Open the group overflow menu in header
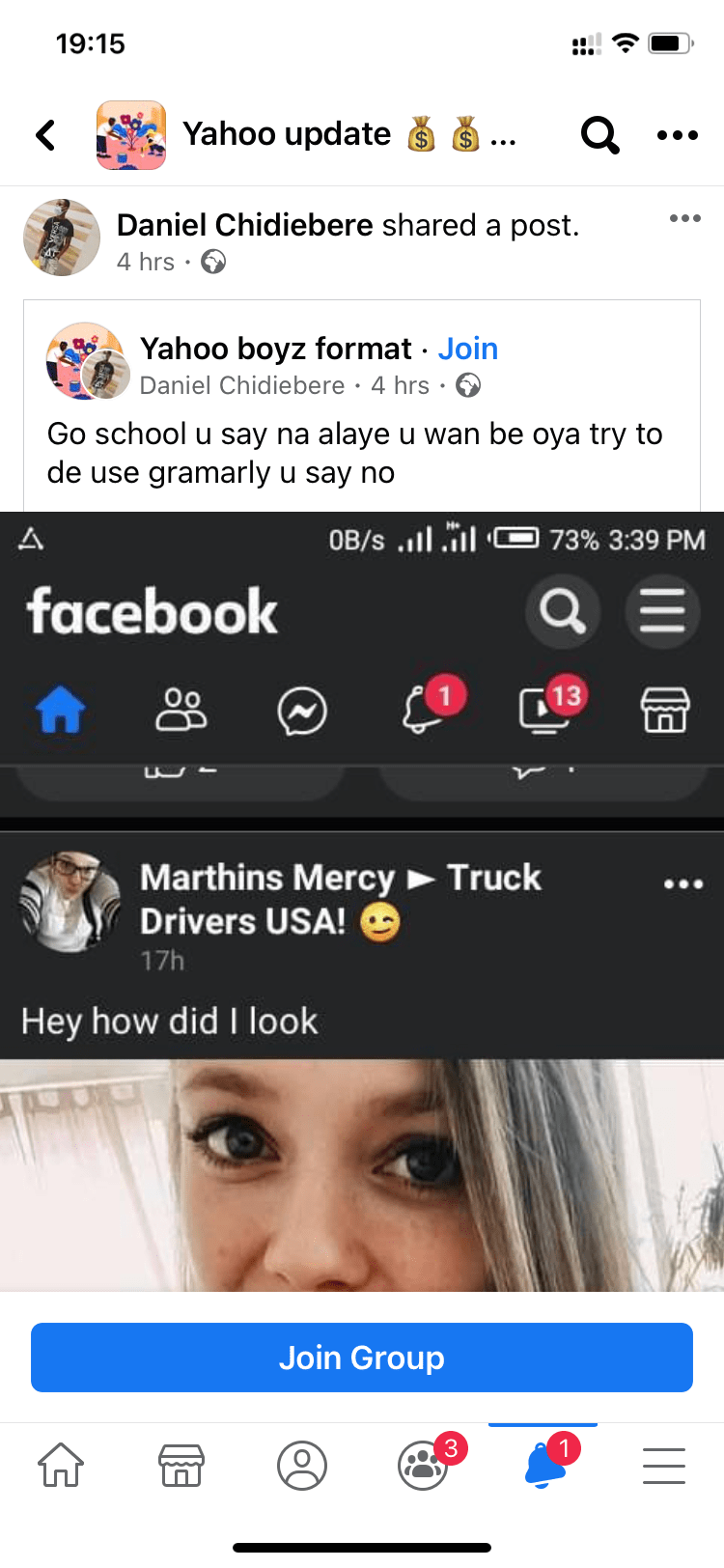 click(x=677, y=135)
